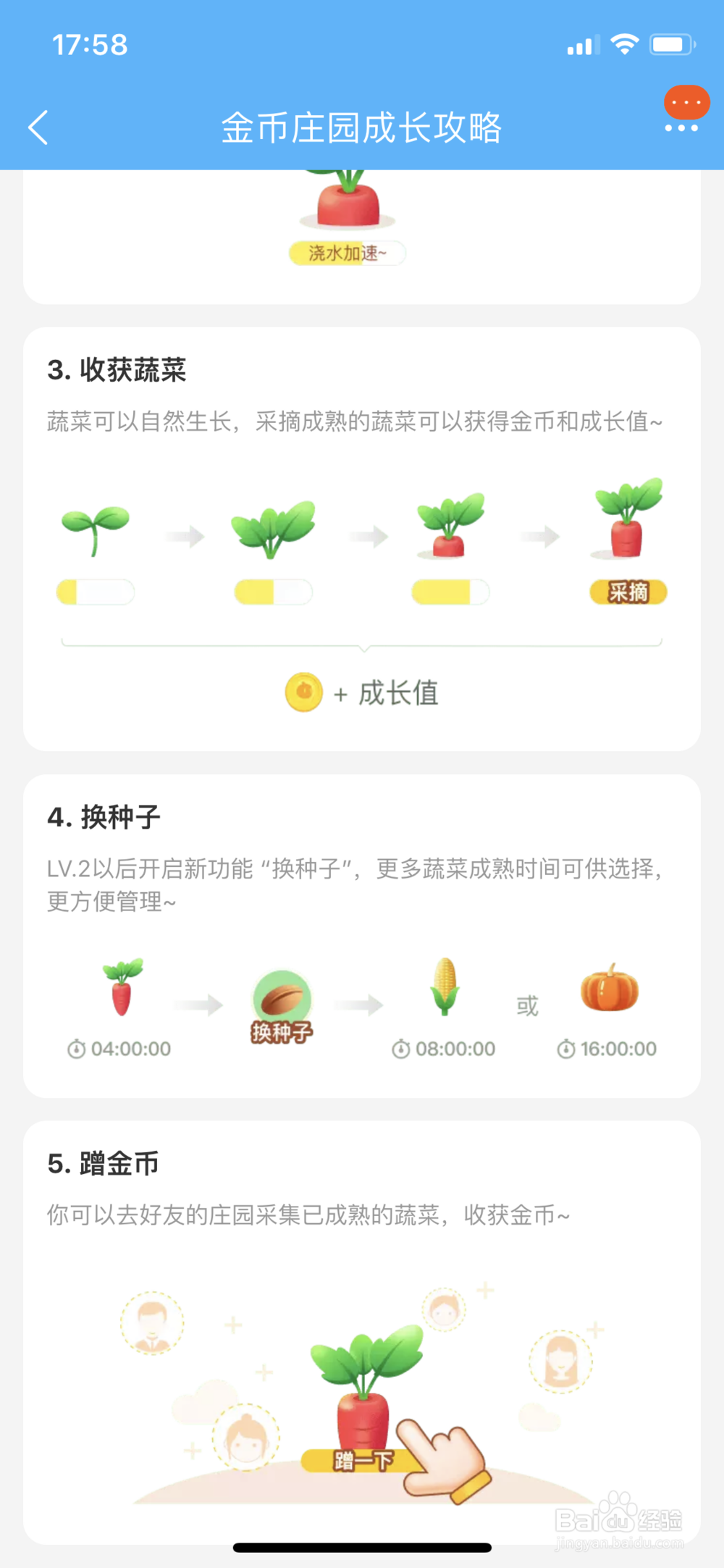The width and height of the screenshot is (724, 1568).
Task: Tap the 浇水加速~ watering label
Action: click(346, 252)
